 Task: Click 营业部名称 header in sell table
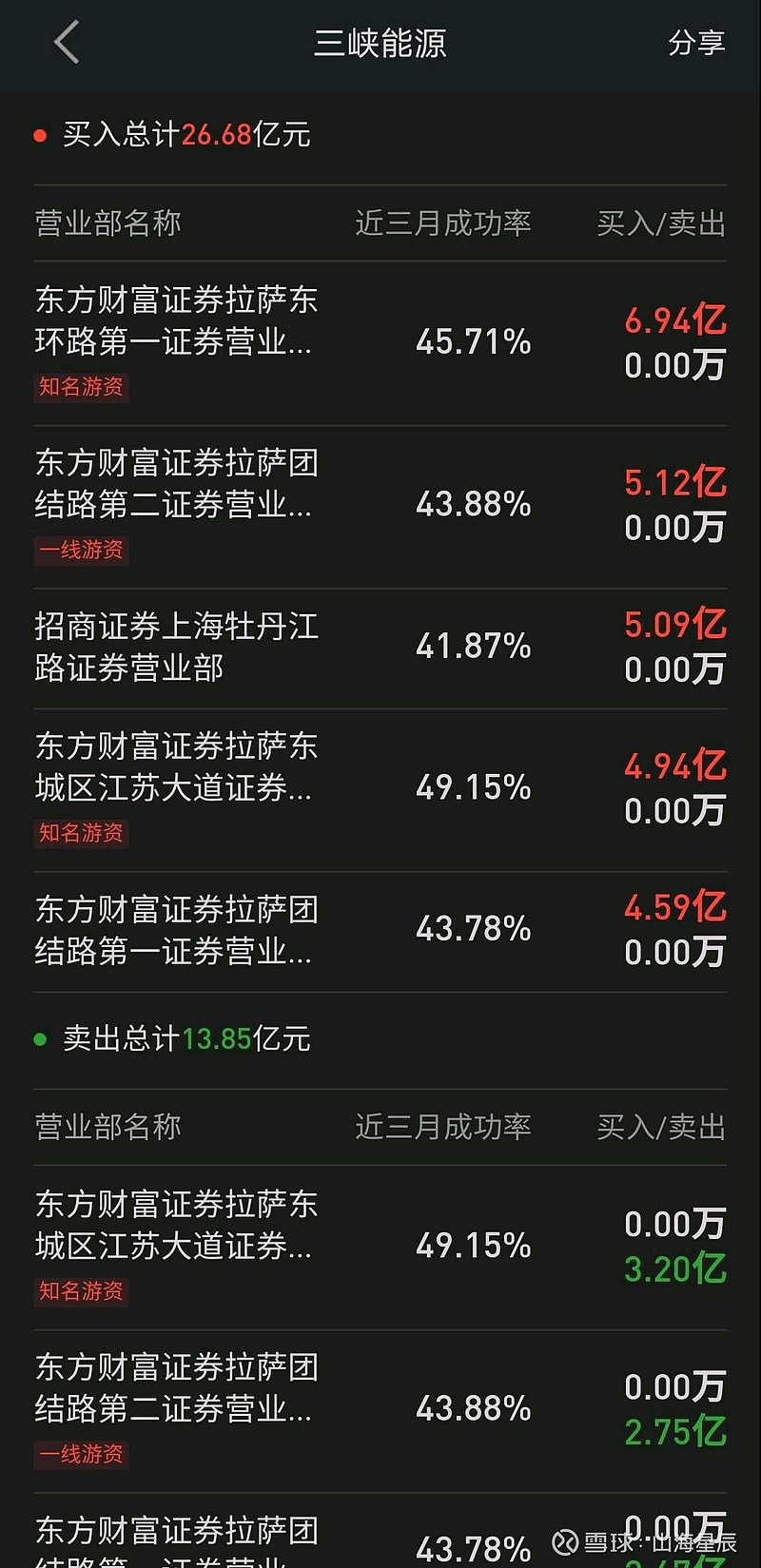[107, 1126]
